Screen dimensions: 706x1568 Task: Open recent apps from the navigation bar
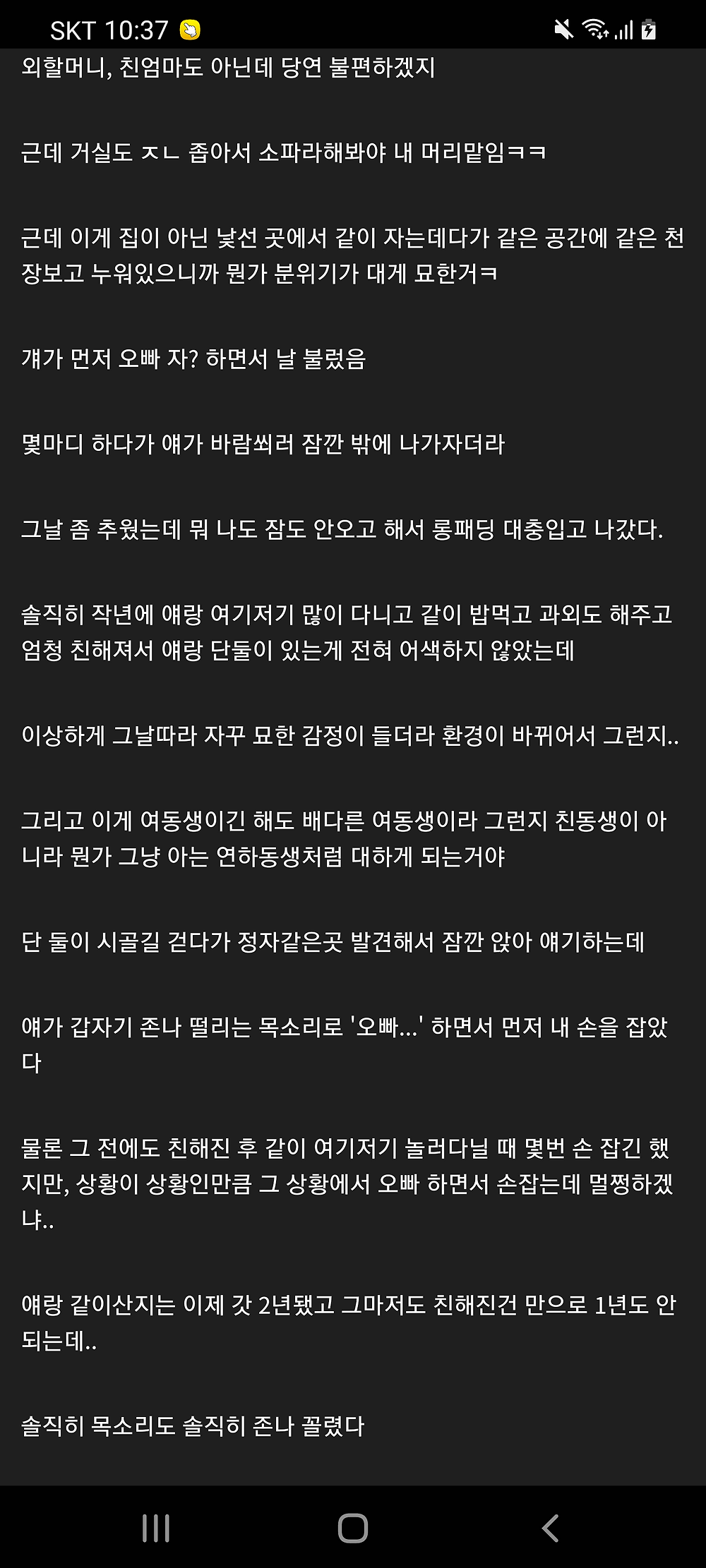(156, 1528)
